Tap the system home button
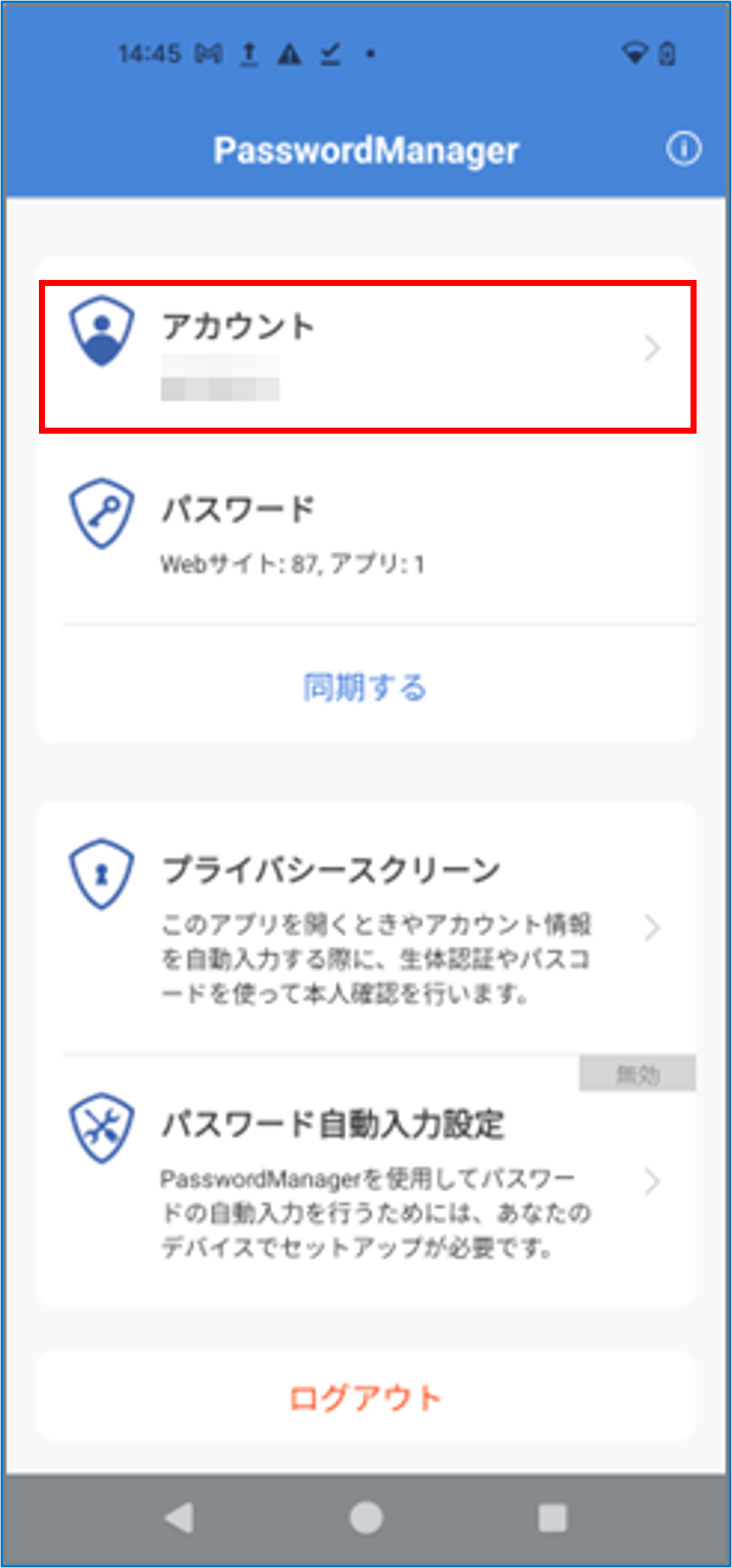Screen dimensions: 732x1568 (366, 1517)
